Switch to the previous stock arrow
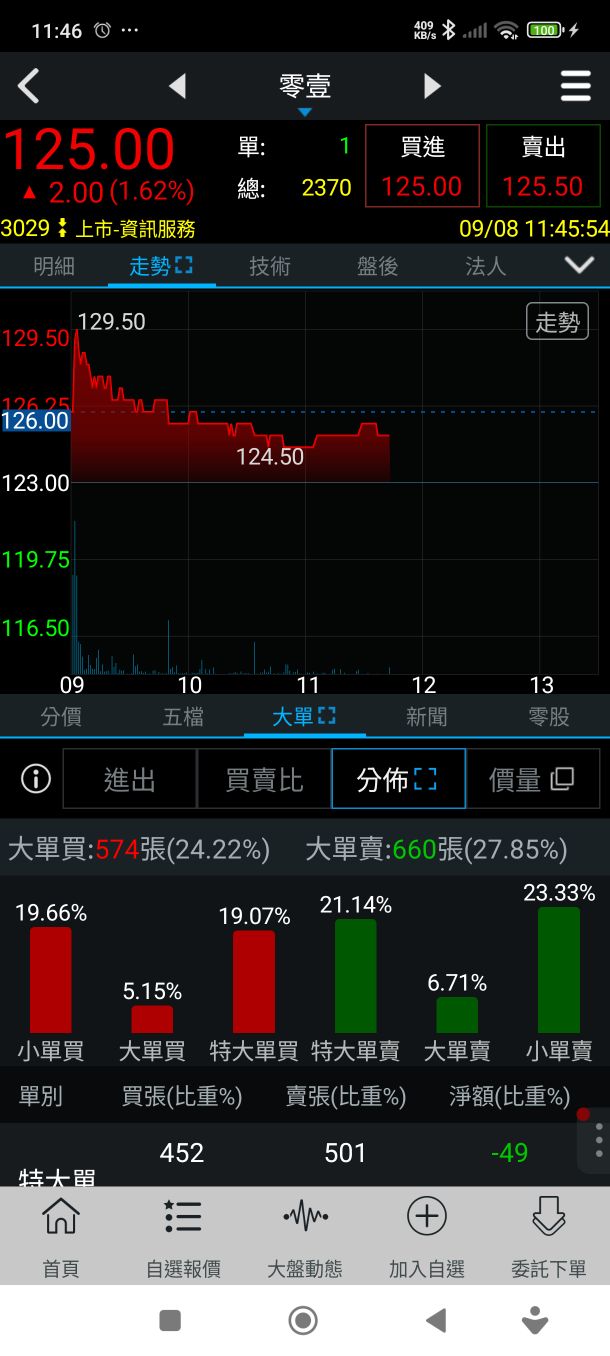Screen dimensions: 610x1356 178,87
